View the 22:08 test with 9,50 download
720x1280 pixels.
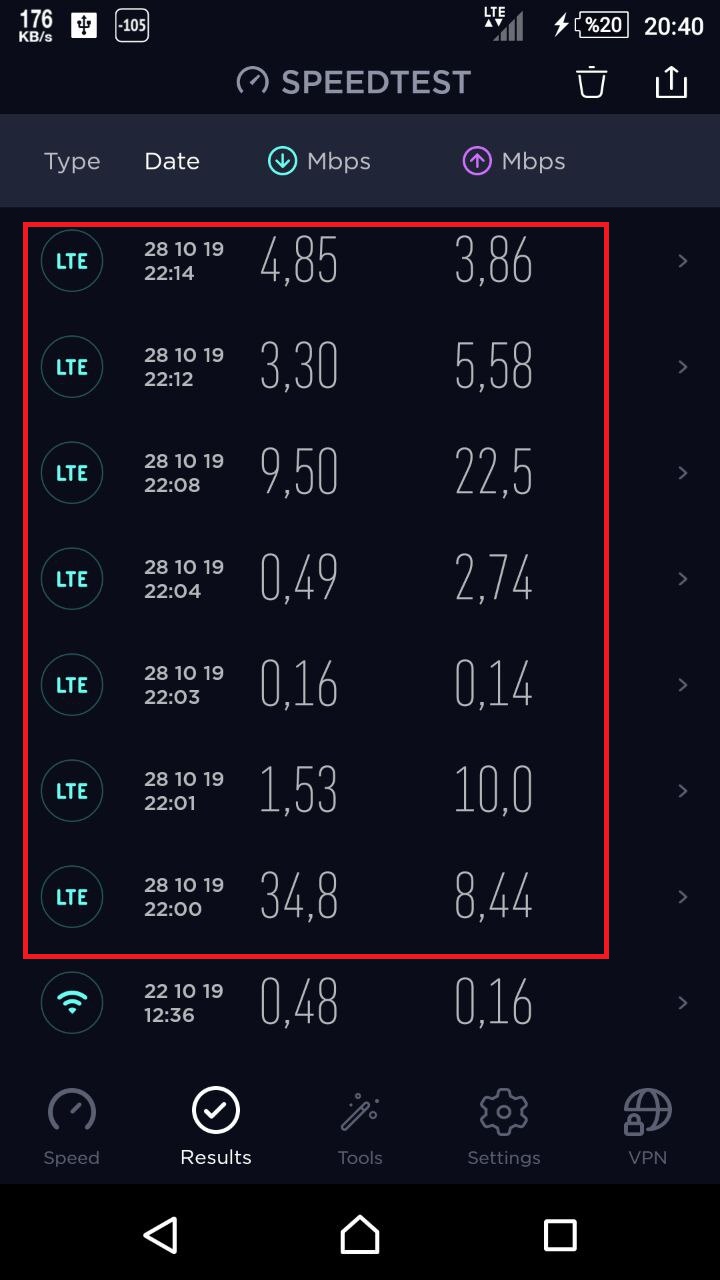[360, 473]
